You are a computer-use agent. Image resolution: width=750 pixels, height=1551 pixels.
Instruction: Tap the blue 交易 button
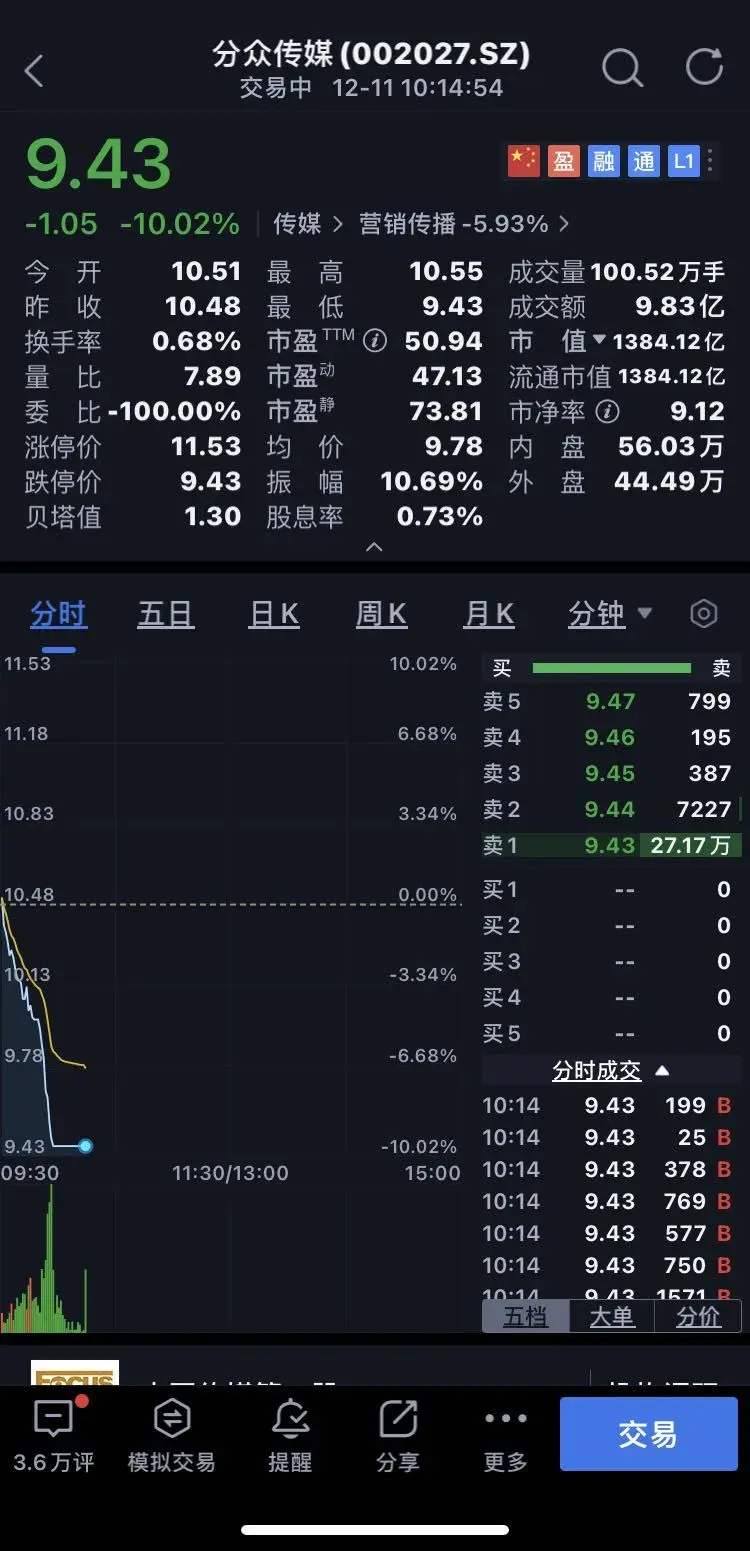pos(648,1434)
